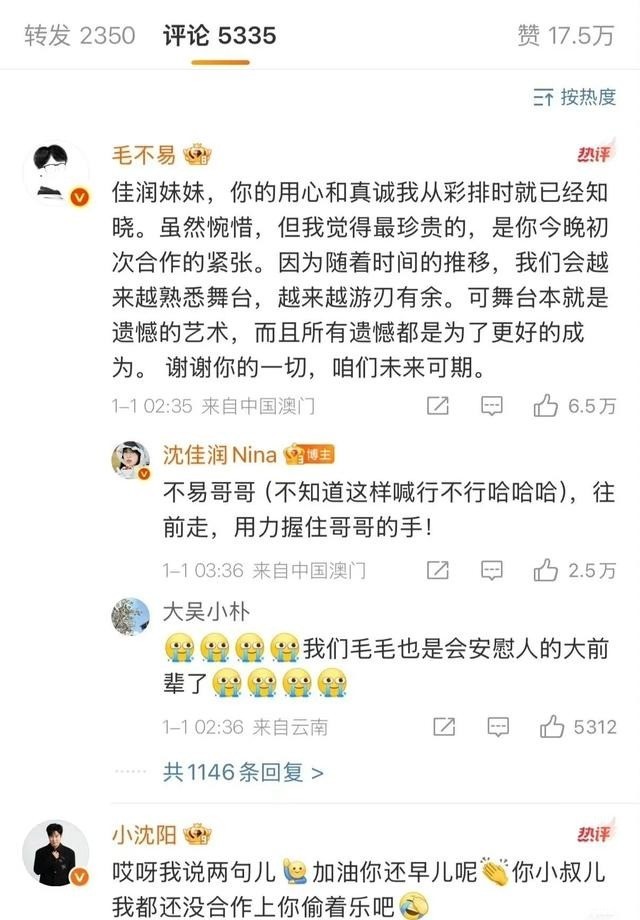Open the 赞 17.5万 likes tab

[565, 36]
